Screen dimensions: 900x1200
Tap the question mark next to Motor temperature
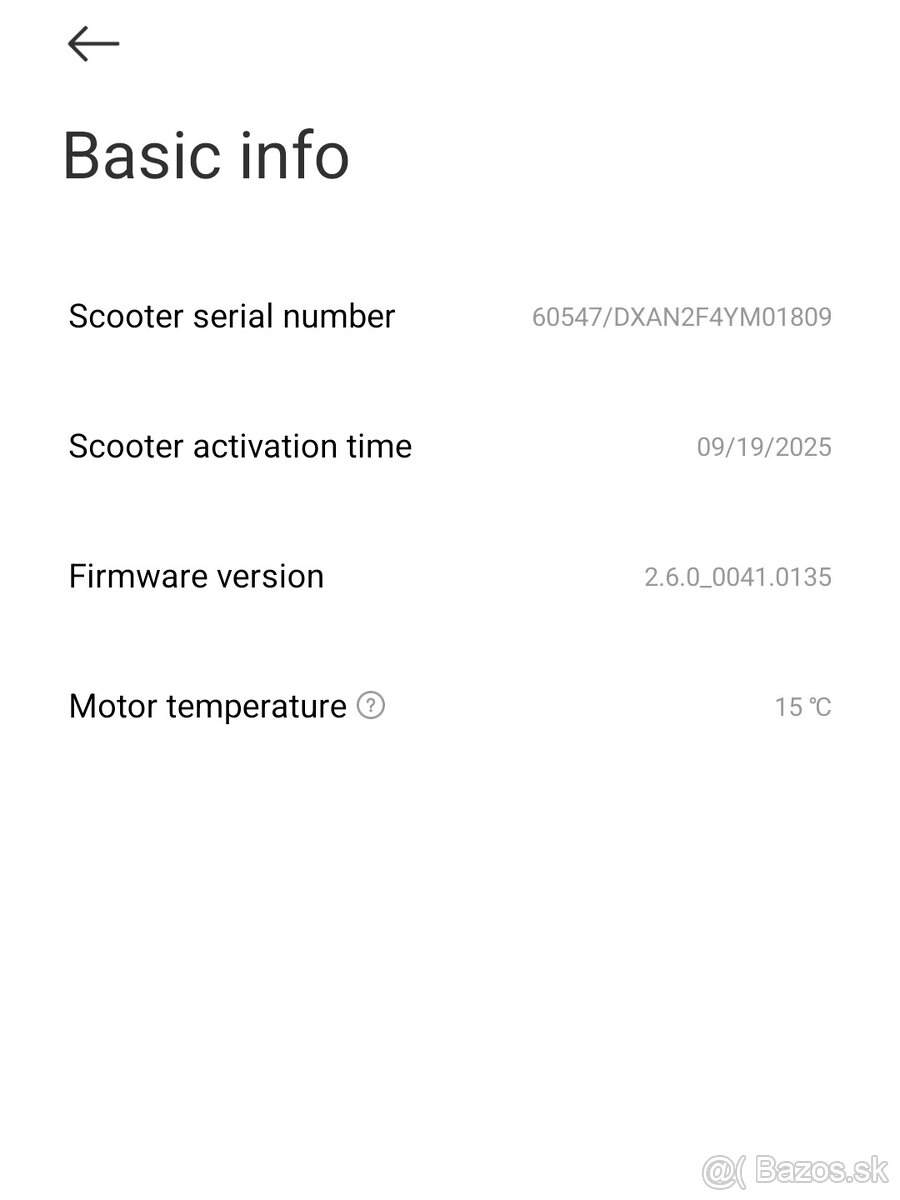(x=370, y=706)
